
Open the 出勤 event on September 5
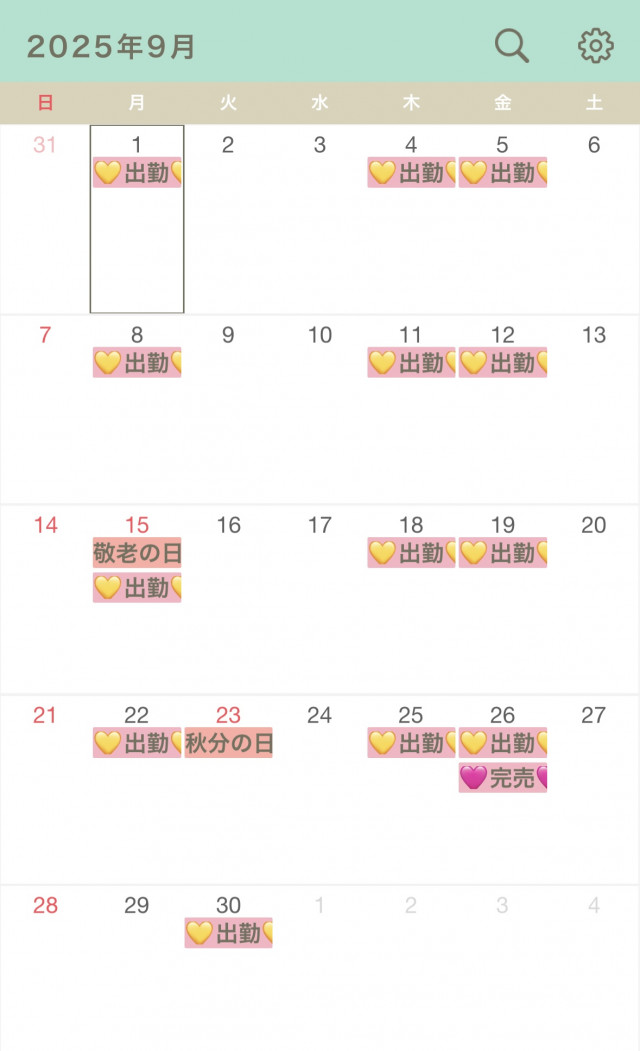pos(502,173)
